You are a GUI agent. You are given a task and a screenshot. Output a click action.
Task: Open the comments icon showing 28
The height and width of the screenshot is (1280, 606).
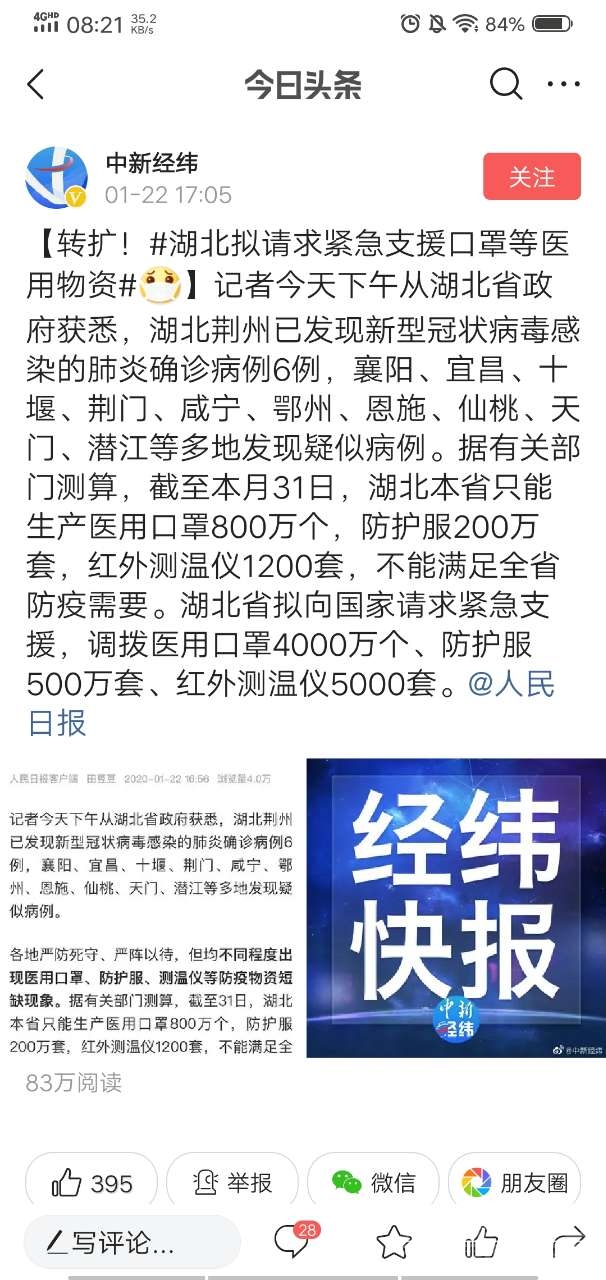click(x=293, y=1241)
